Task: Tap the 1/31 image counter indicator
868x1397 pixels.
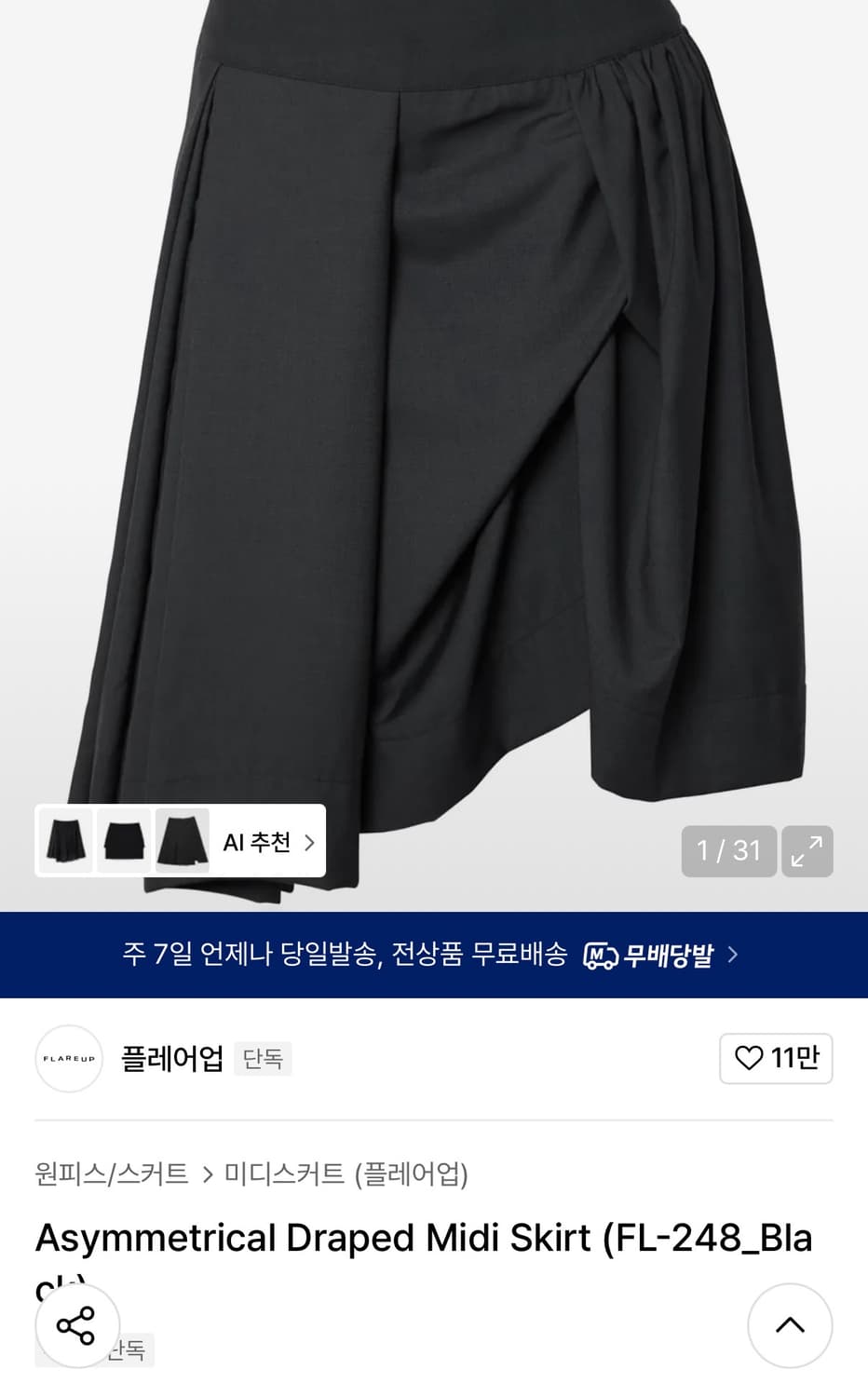Action: coord(729,850)
